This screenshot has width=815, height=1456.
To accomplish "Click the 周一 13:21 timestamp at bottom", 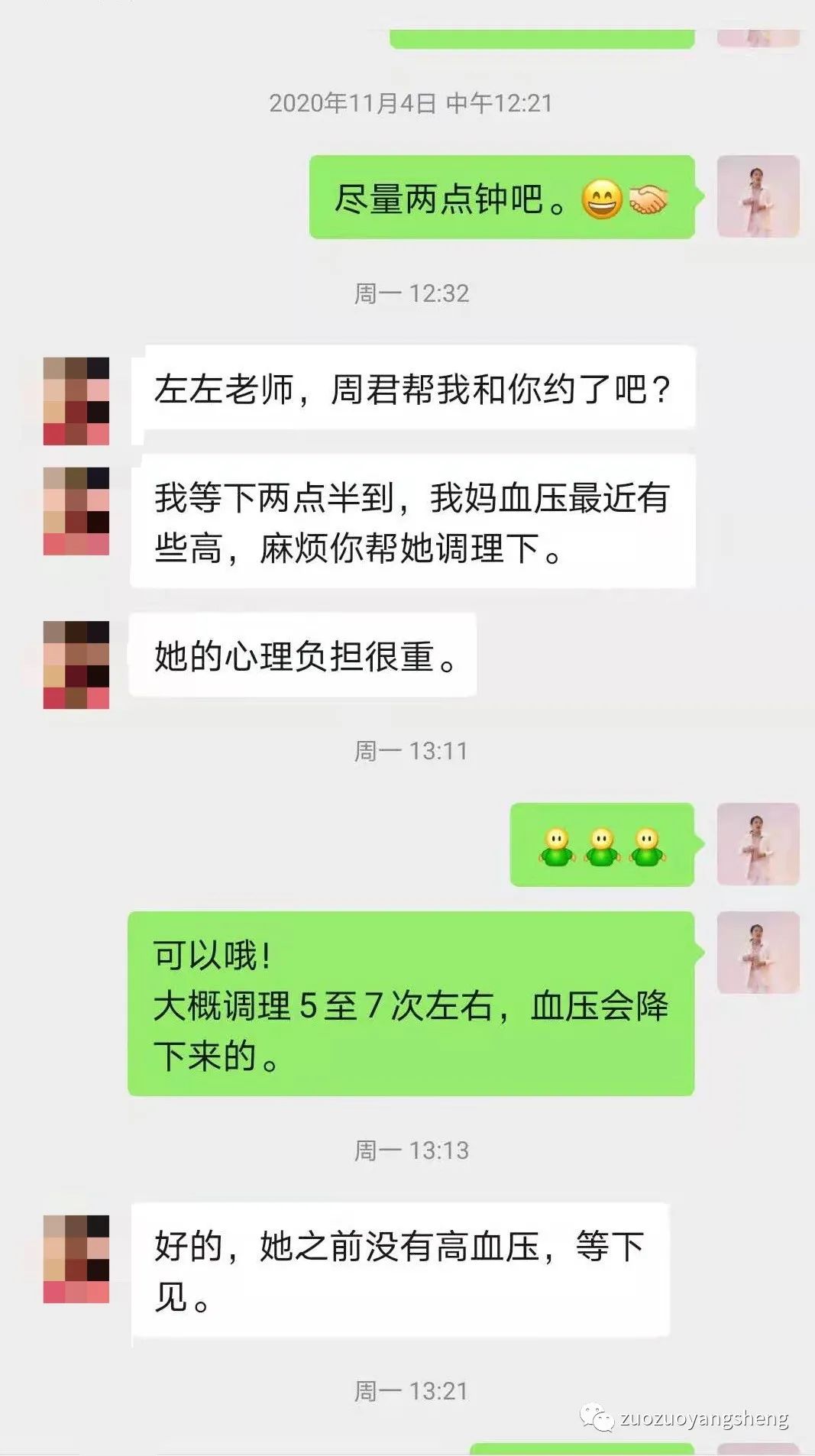I will click(x=414, y=1387).
